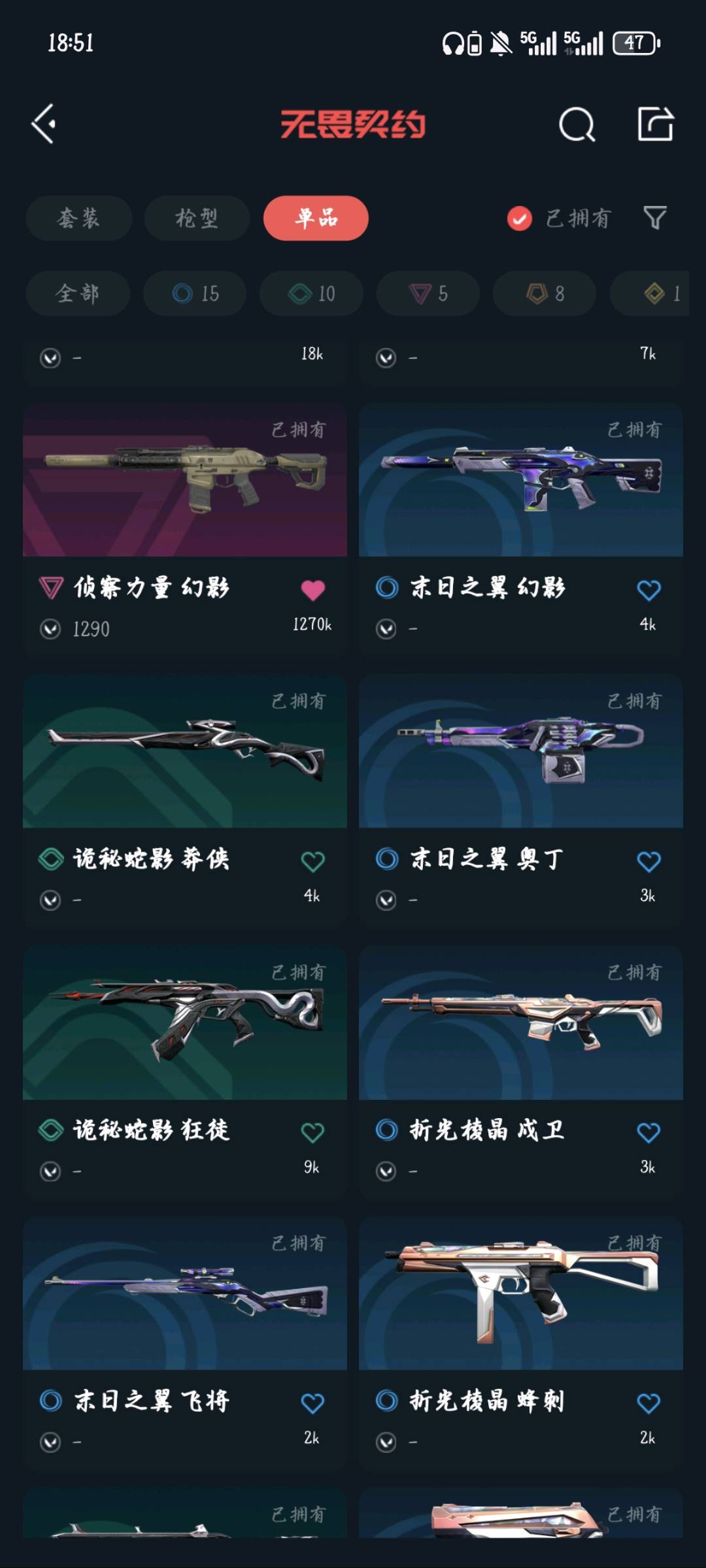Open the search icon

(577, 124)
